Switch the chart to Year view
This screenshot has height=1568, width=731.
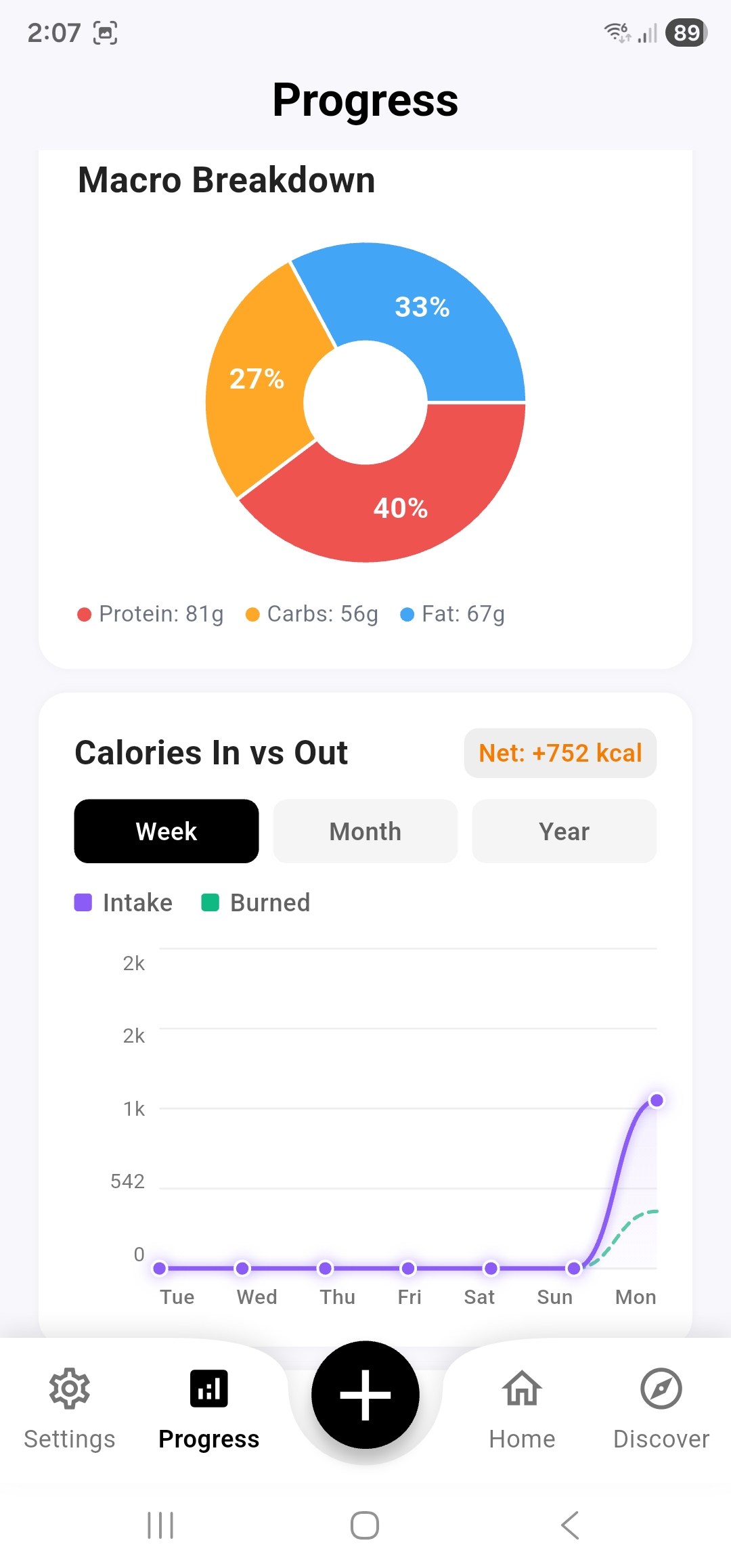tap(564, 831)
